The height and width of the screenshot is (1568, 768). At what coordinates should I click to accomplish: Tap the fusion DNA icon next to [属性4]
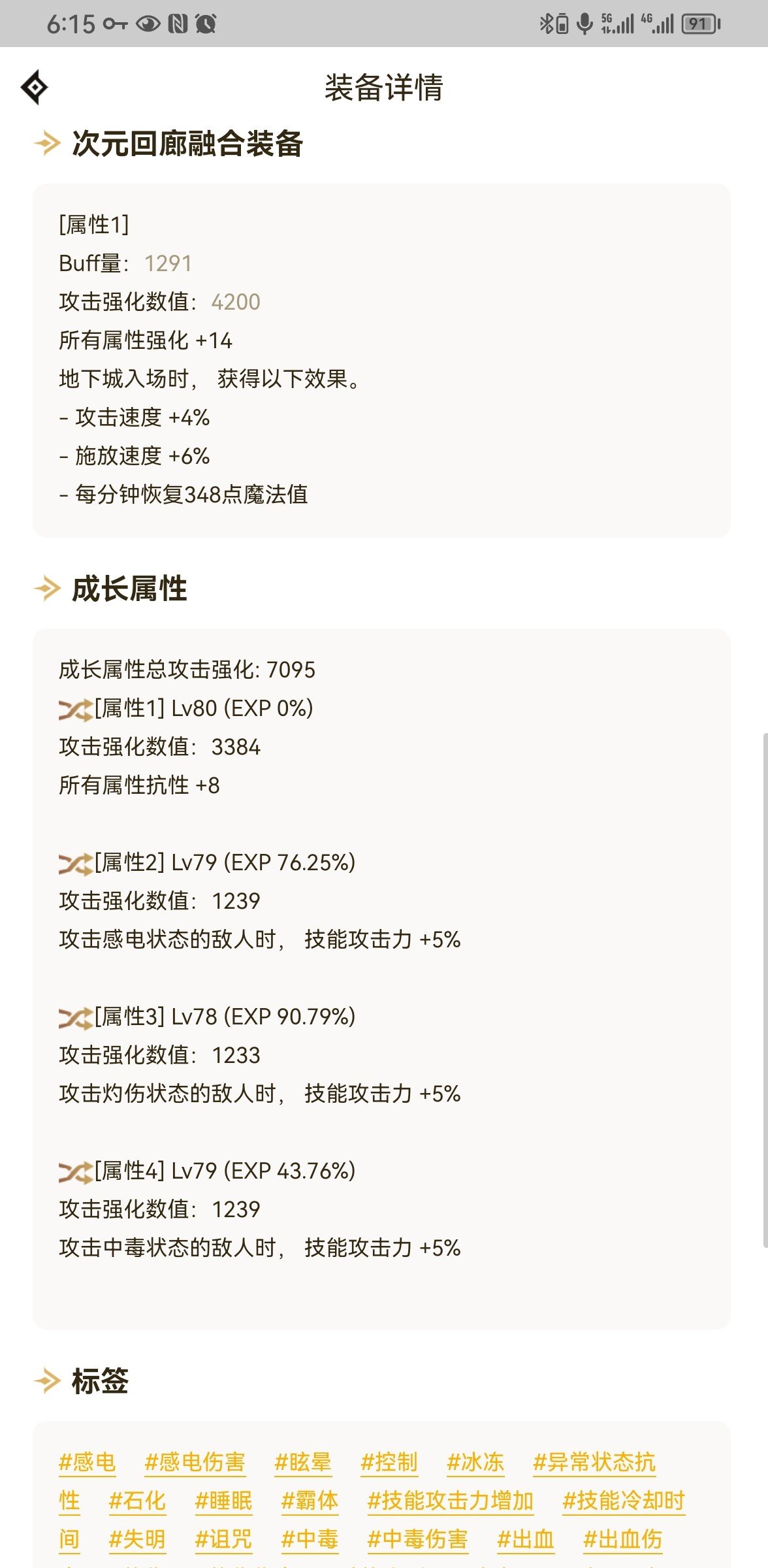[x=74, y=1171]
